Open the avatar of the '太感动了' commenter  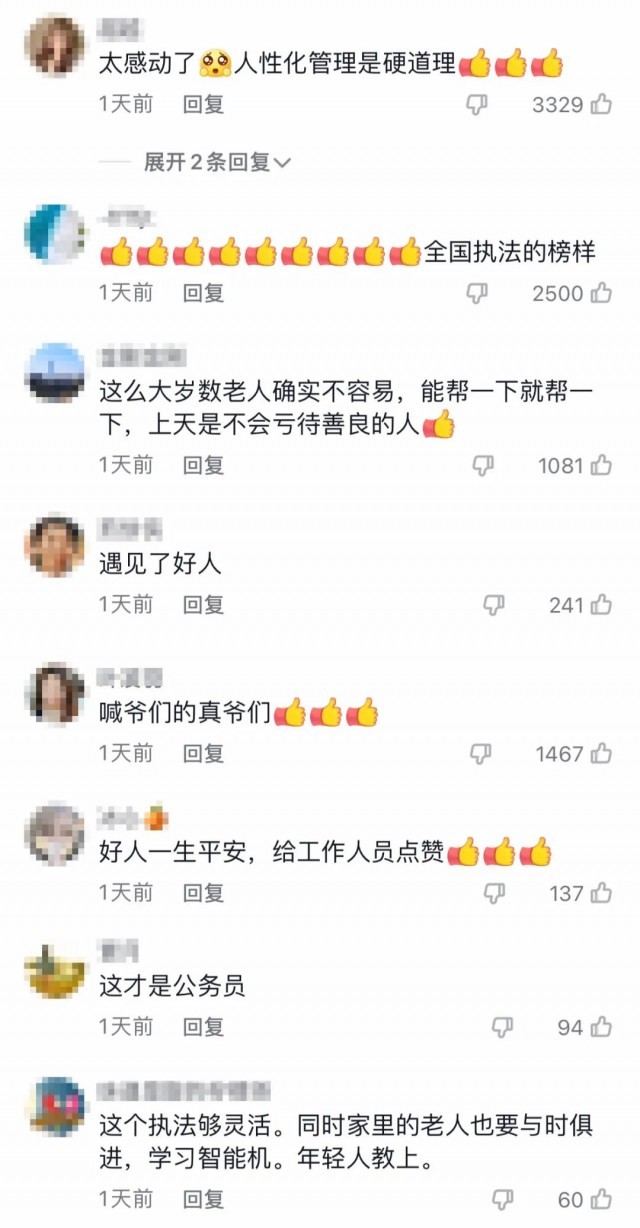tap(54, 46)
